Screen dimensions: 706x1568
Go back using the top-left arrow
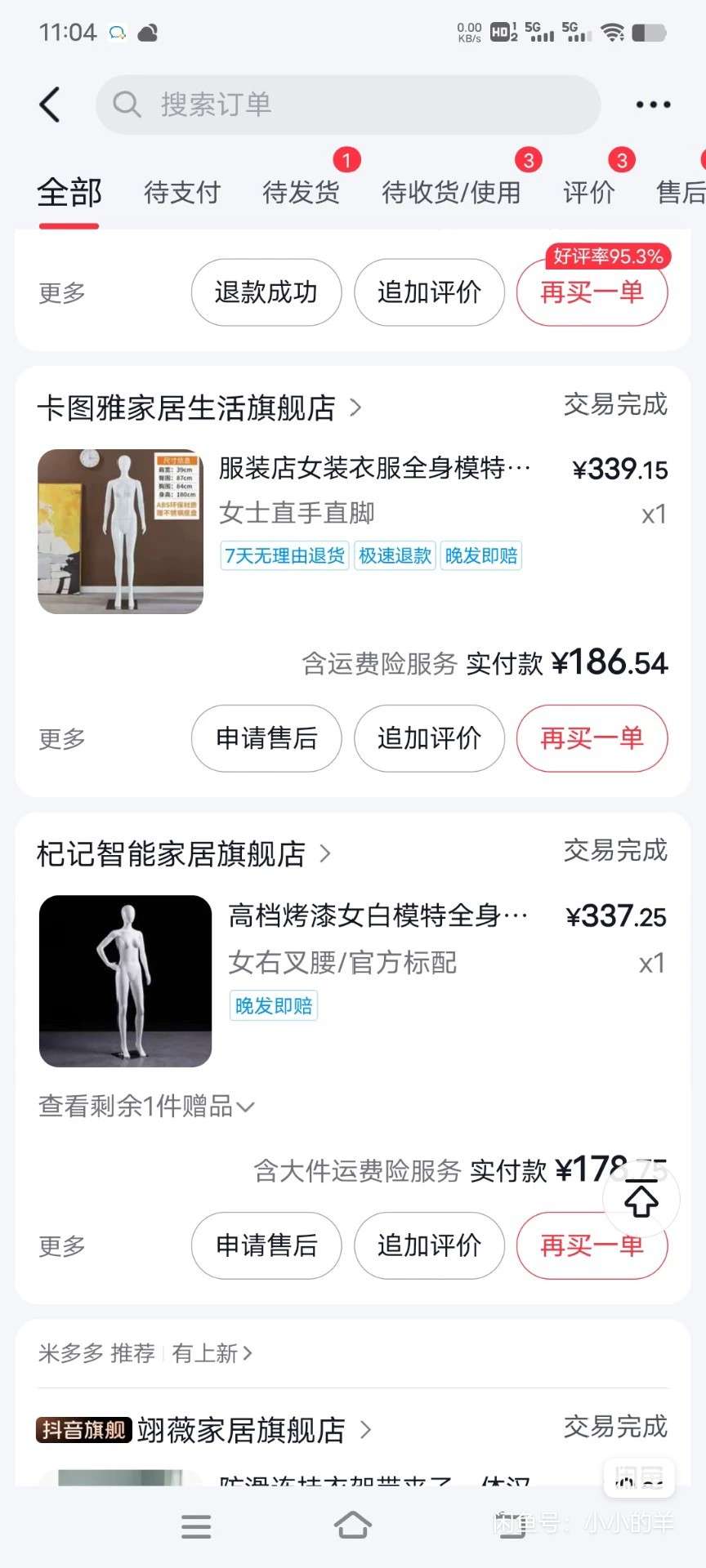51,105
